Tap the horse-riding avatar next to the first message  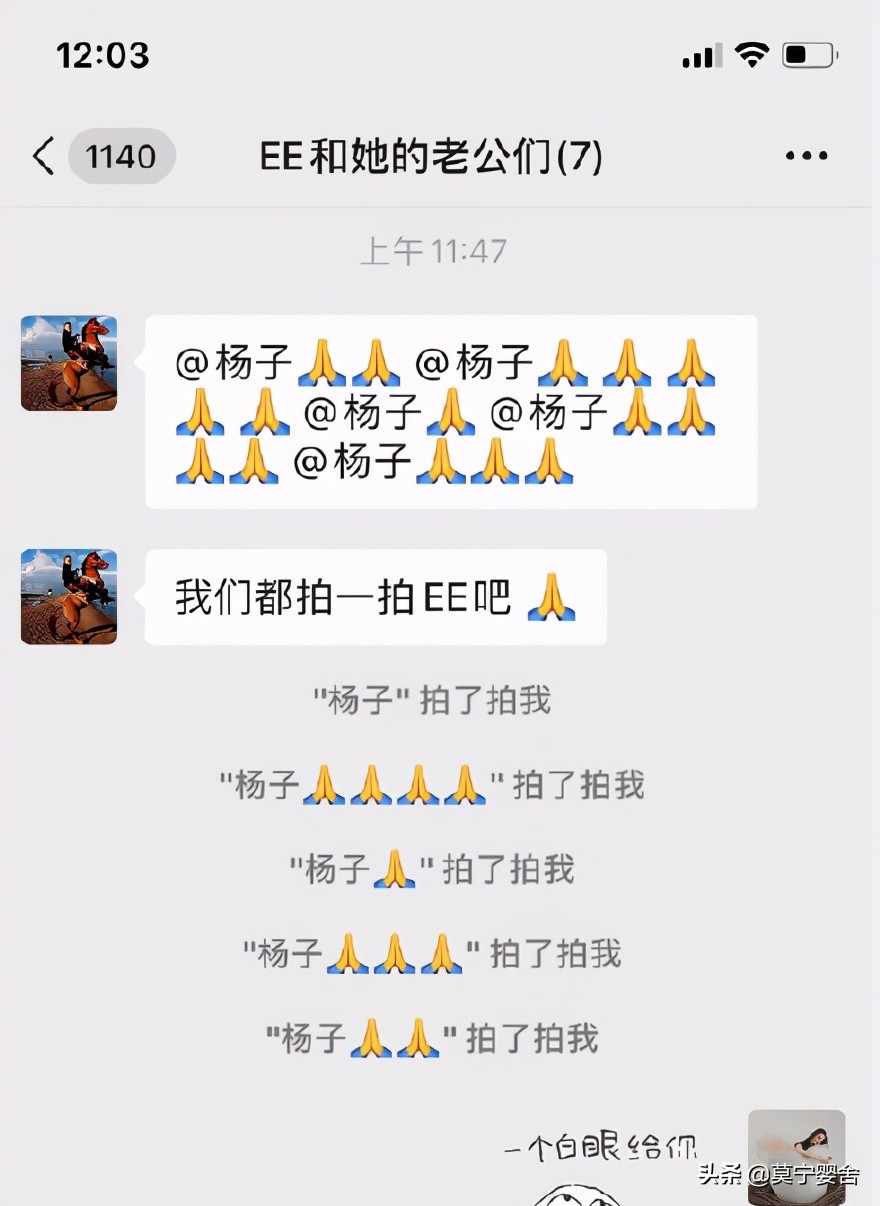click(x=68, y=363)
